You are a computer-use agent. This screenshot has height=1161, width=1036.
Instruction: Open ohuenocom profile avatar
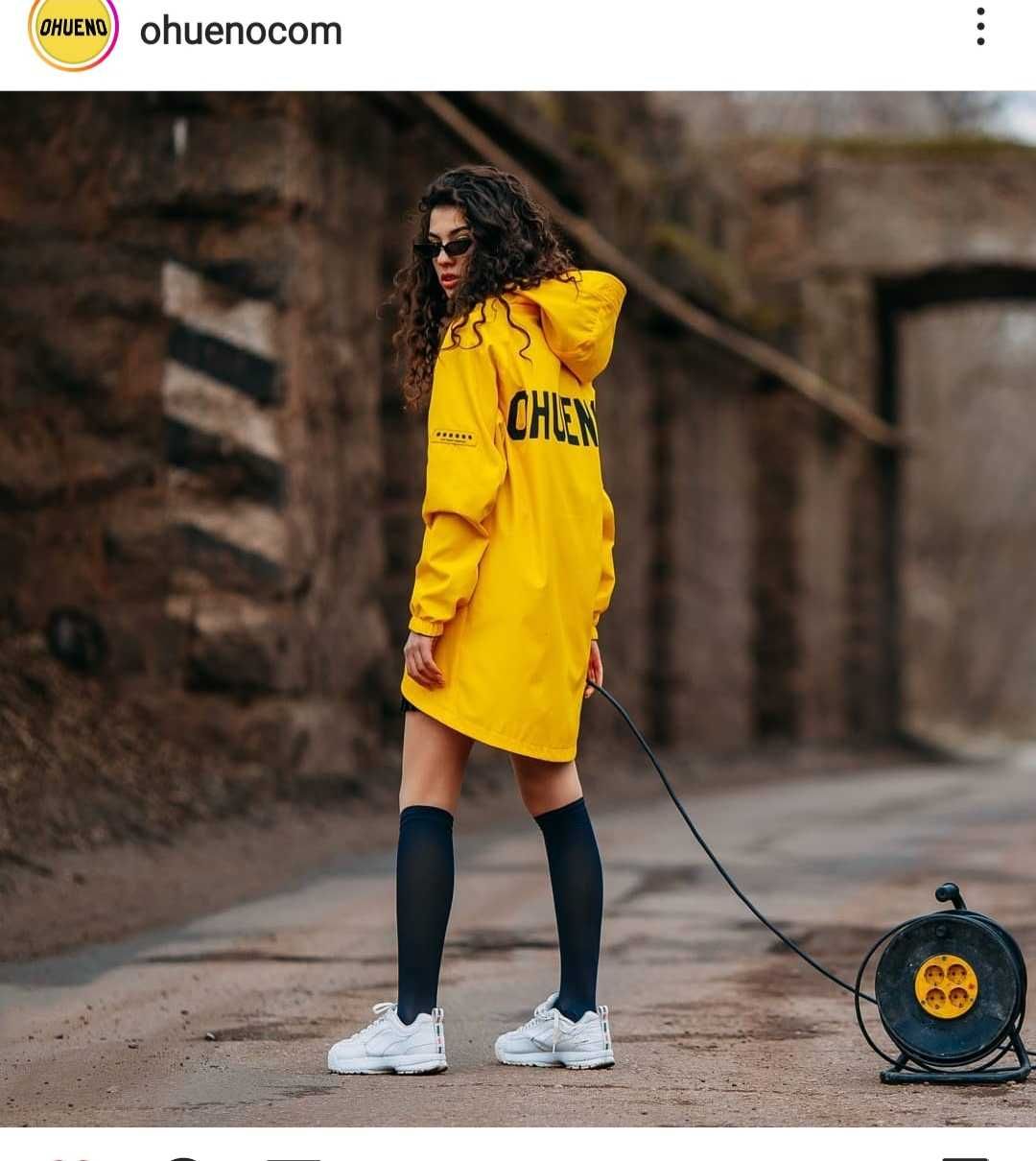73,31
